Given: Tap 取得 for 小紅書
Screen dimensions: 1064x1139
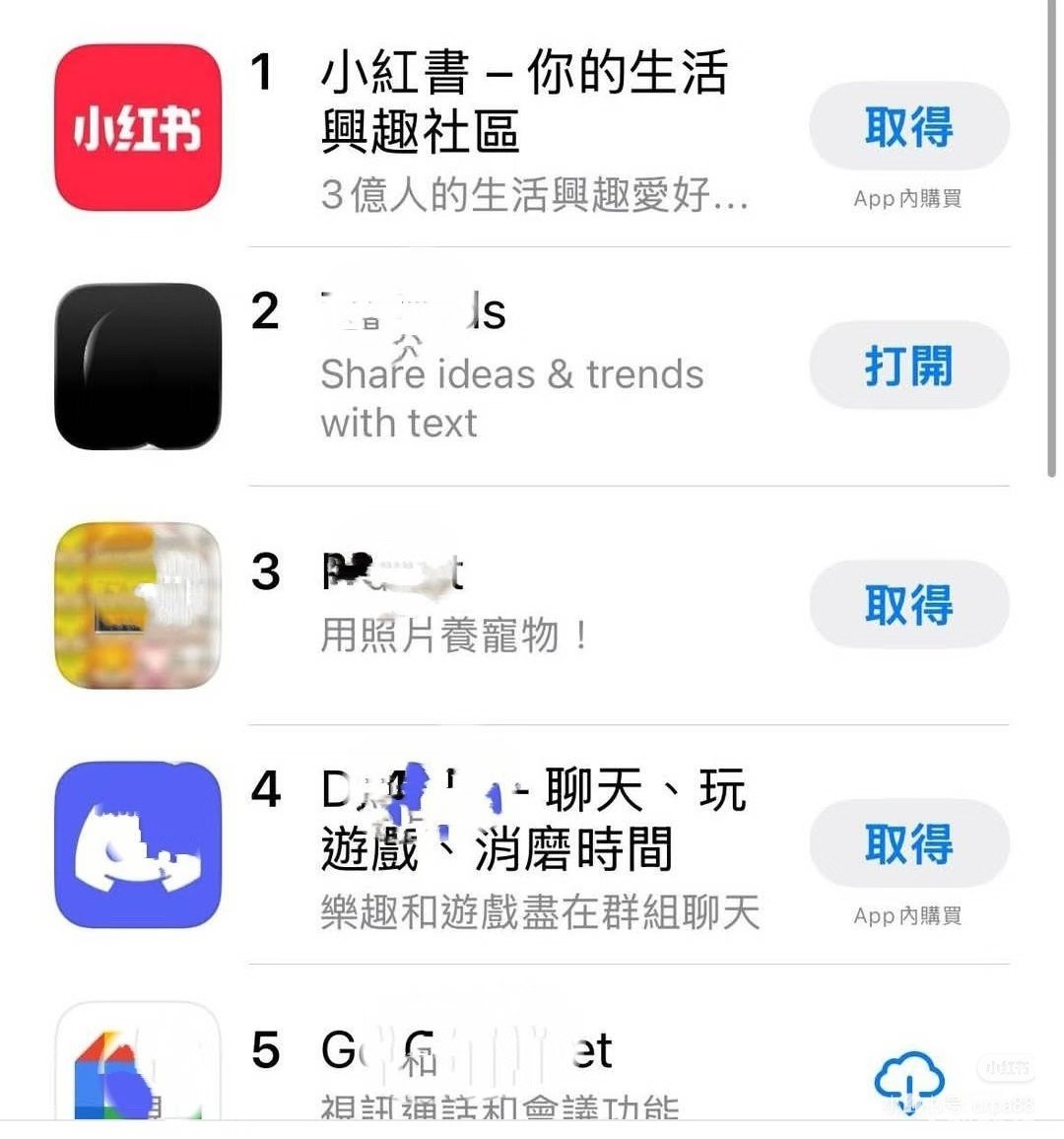Looking at the screenshot, I should [908, 127].
